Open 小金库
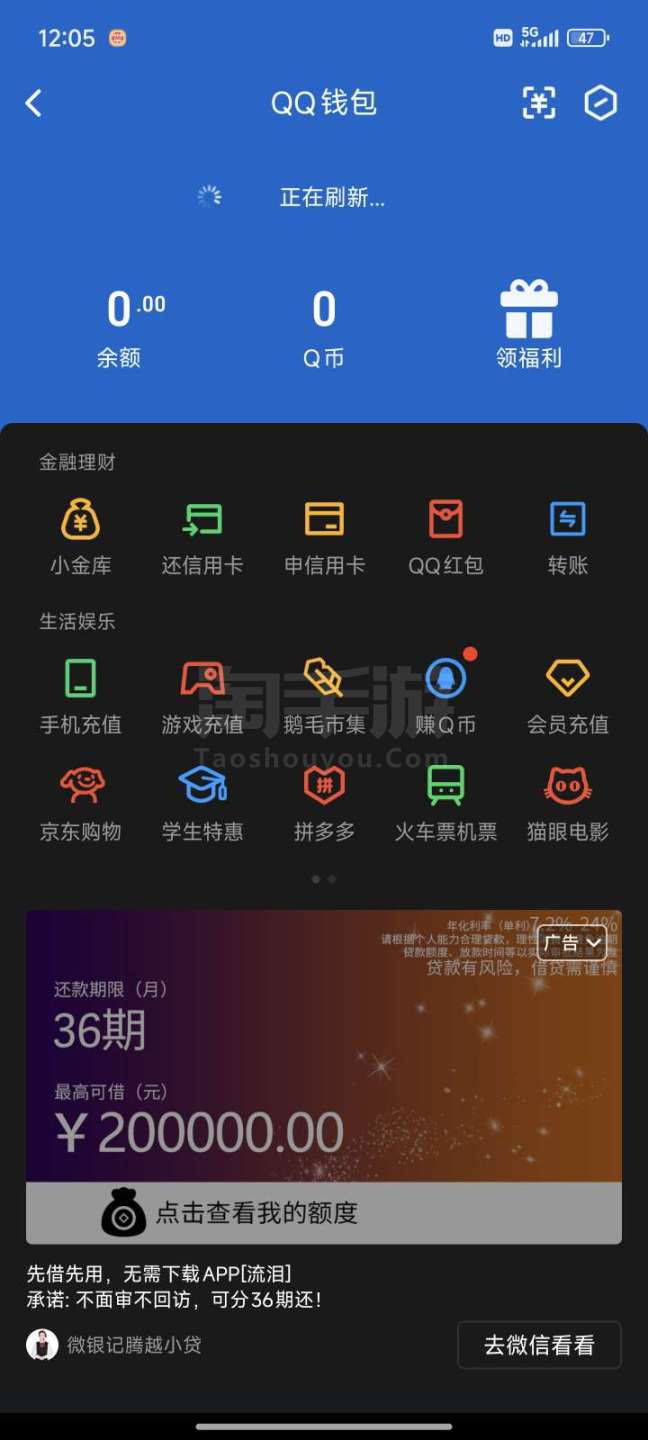This screenshot has width=648, height=1440. tap(81, 536)
